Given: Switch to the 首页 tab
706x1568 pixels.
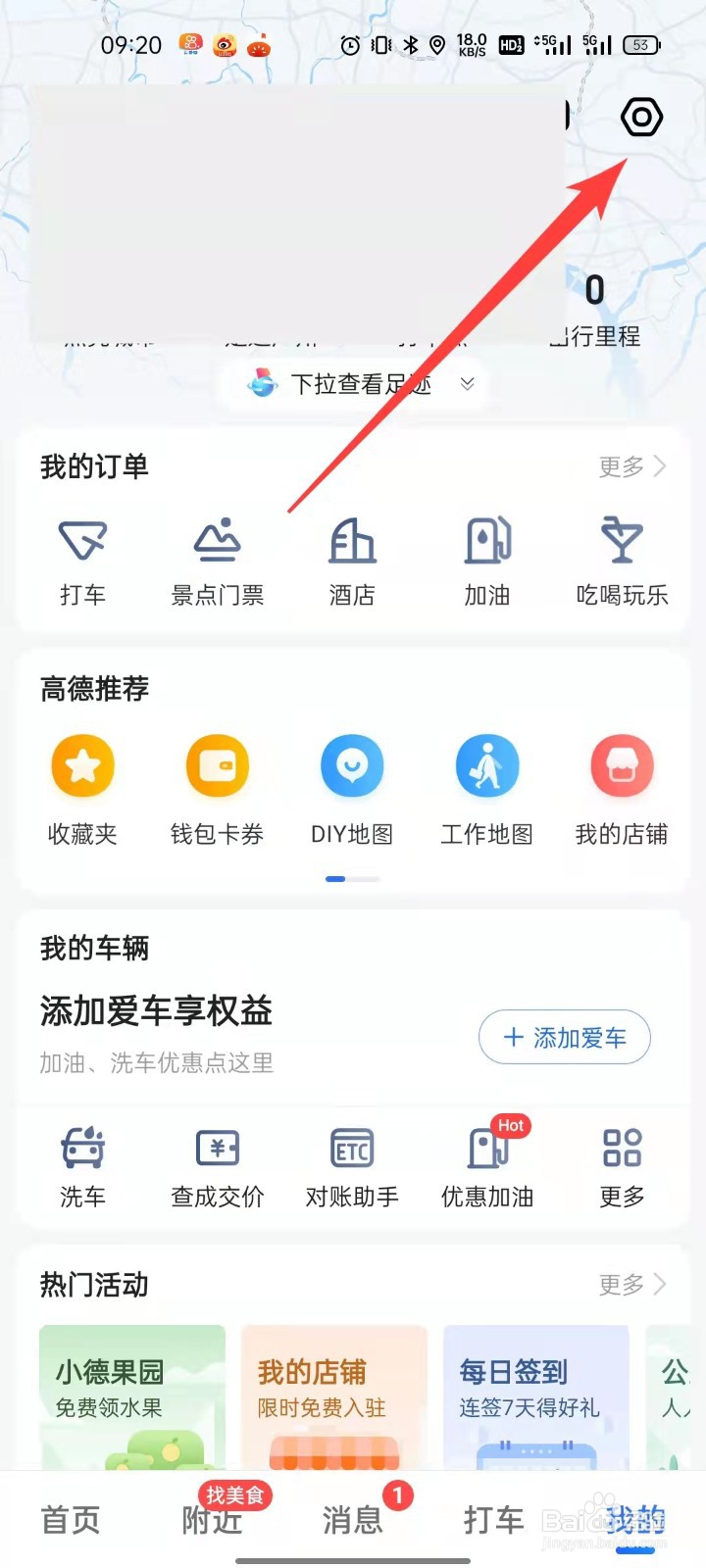Looking at the screenshot, I should click(69, 1521).
